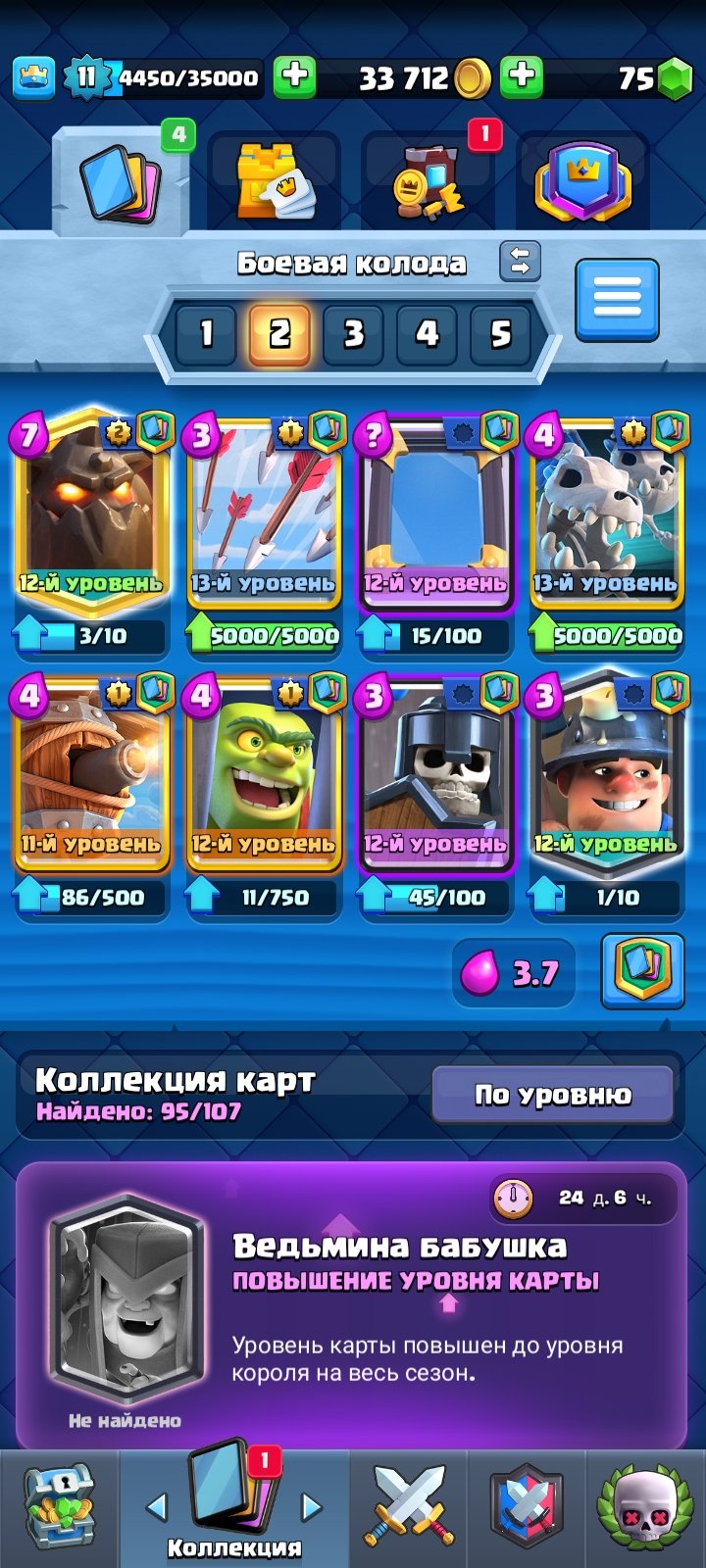Open the blue hamburger menu button
Image resolution: width=706 pixels, height=1568 pixels.
pos(616,299)
